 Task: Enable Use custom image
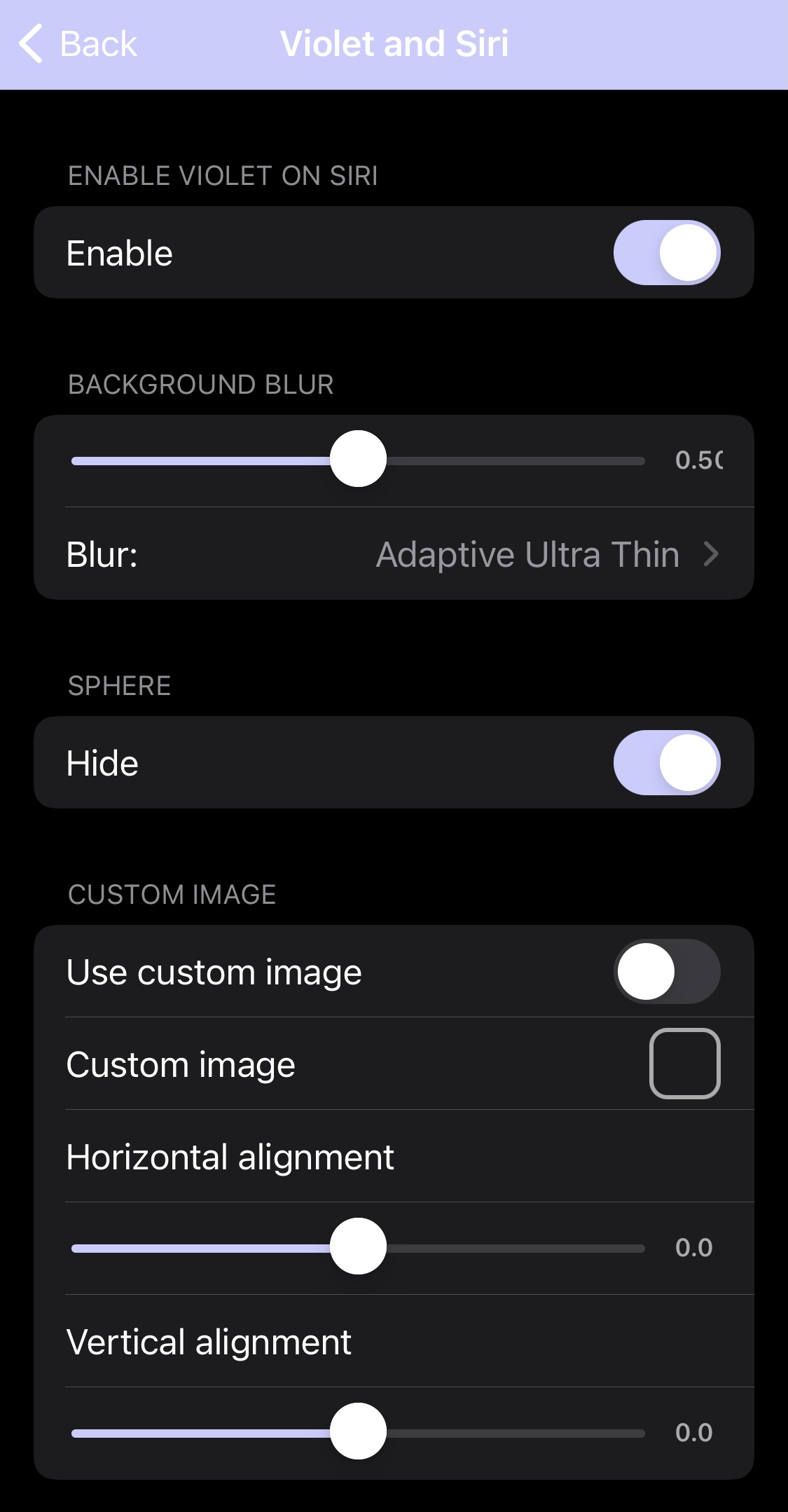click(x=667, y=972)
